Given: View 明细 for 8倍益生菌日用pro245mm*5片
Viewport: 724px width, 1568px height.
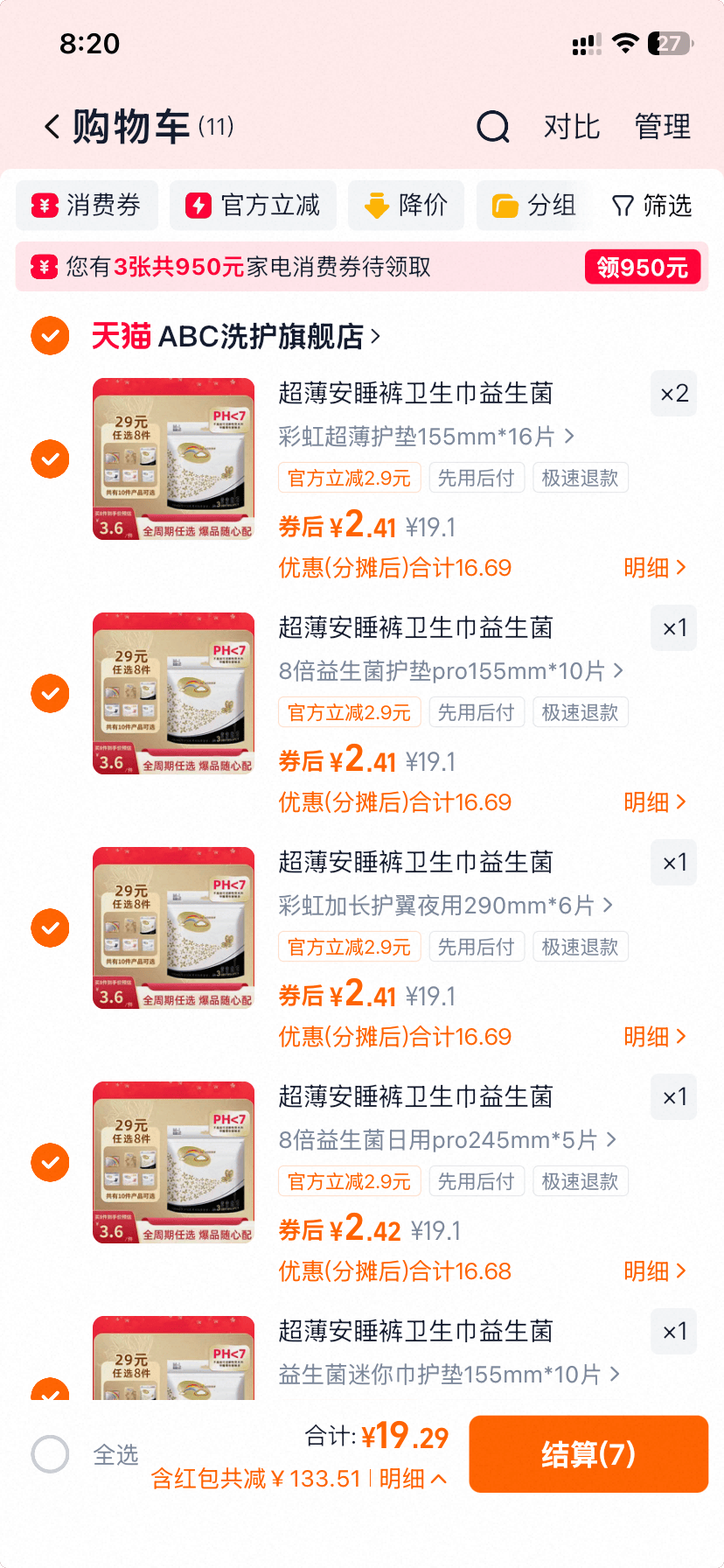Looking at the screenshot, I should click(654, 1271).
